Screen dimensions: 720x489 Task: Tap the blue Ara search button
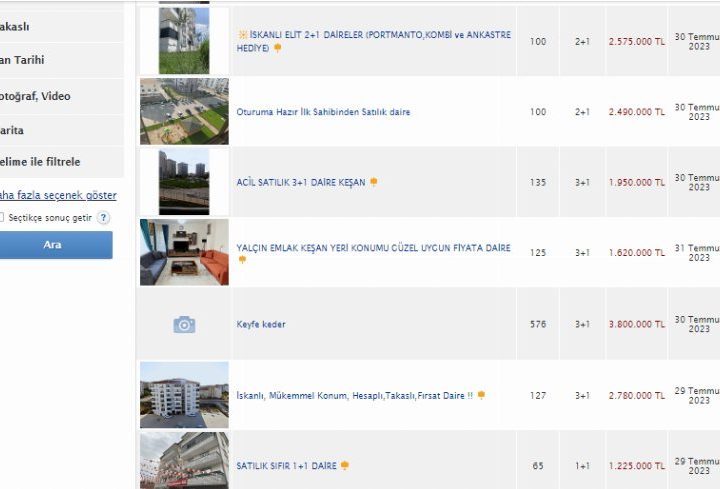click(x=53, y=245)
